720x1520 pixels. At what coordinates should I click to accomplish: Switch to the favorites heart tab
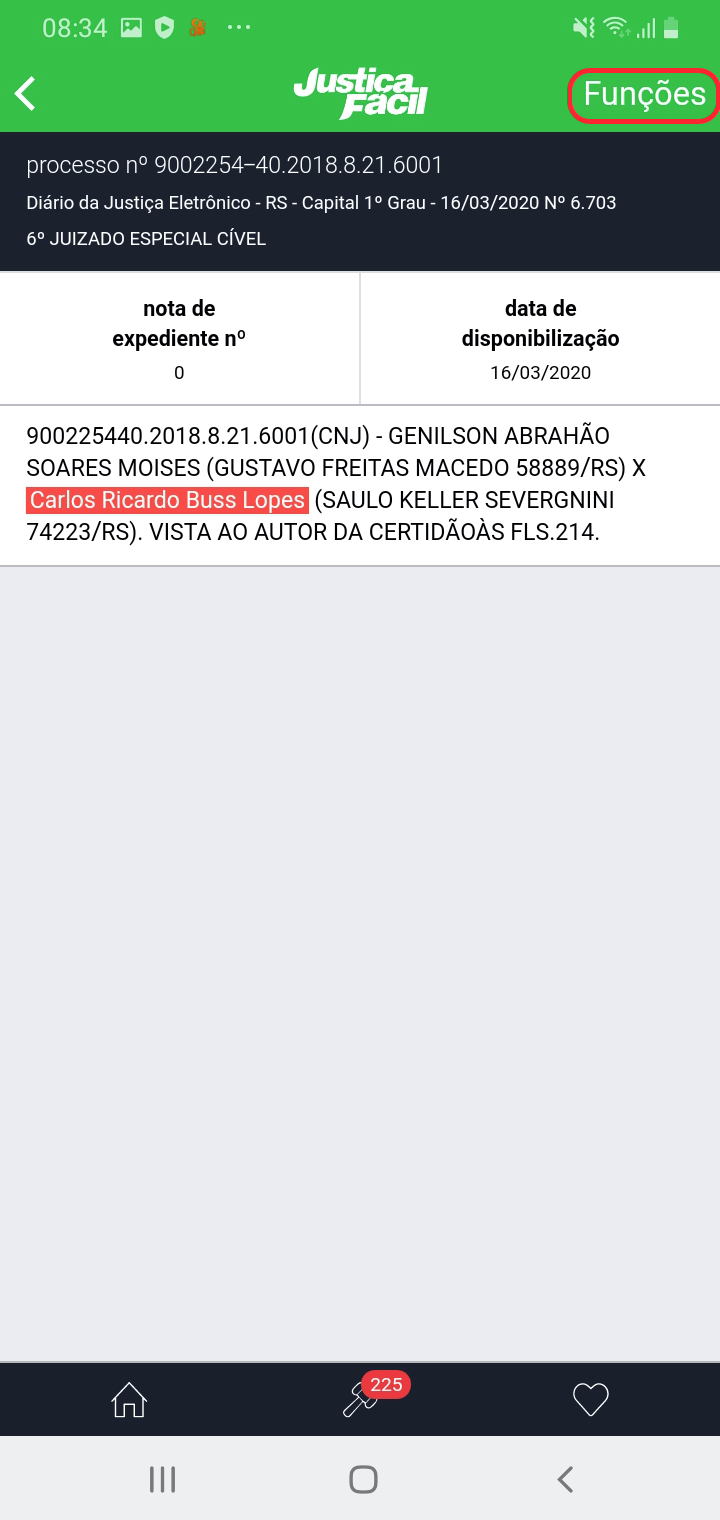[590, 1399]
